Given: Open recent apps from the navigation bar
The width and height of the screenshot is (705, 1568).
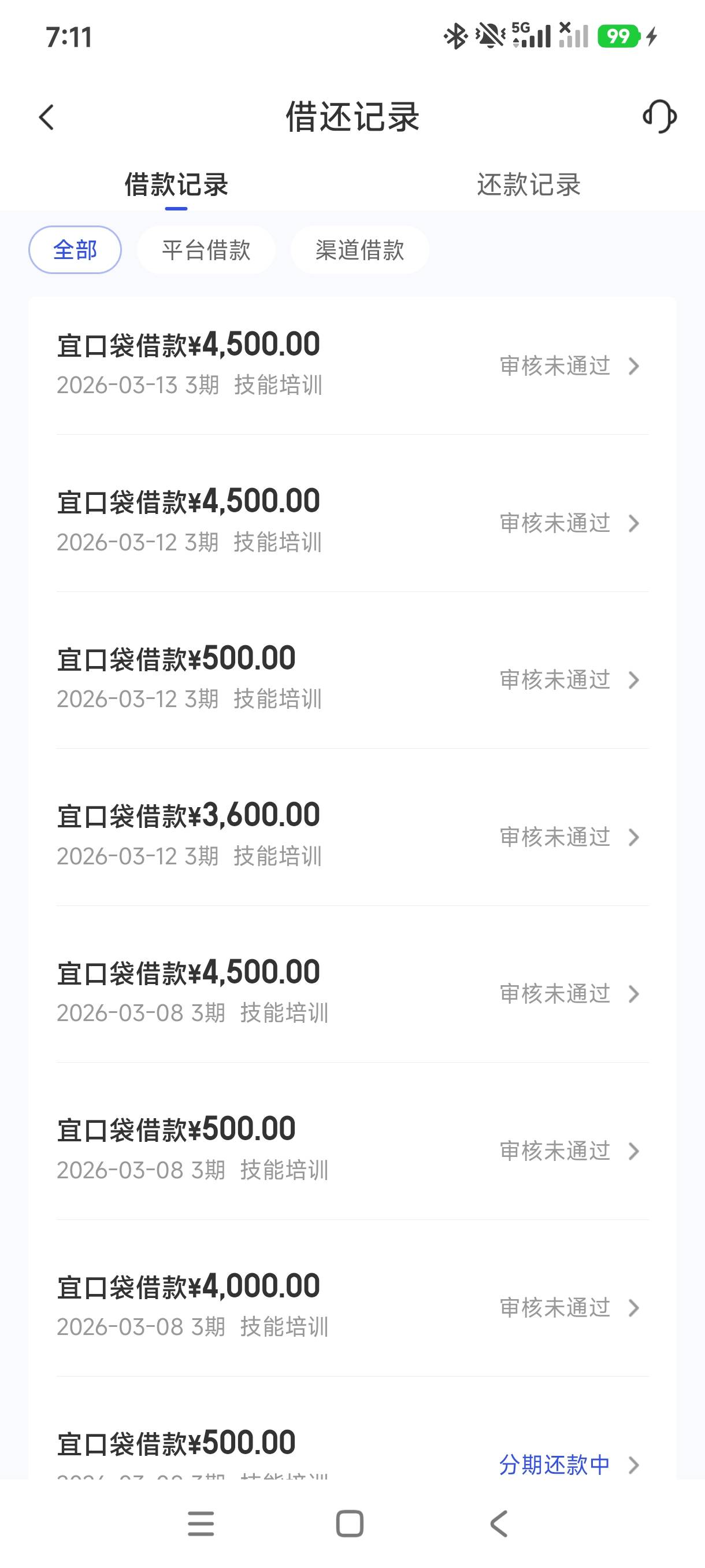Looking at the screenshot, I should (x=201, y=1523).
